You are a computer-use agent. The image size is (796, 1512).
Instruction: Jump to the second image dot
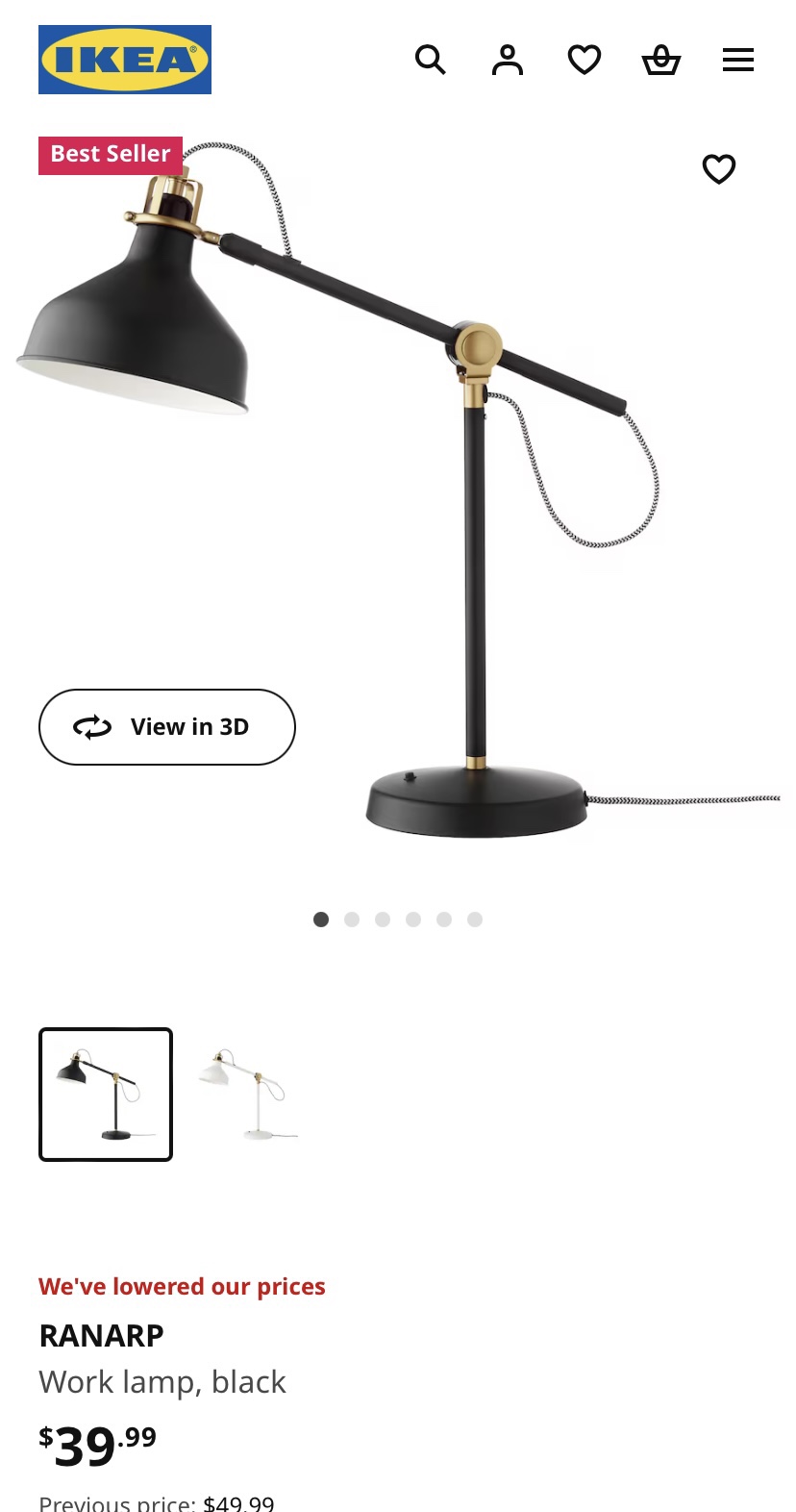pyautogui.click(x=352, y=920)
